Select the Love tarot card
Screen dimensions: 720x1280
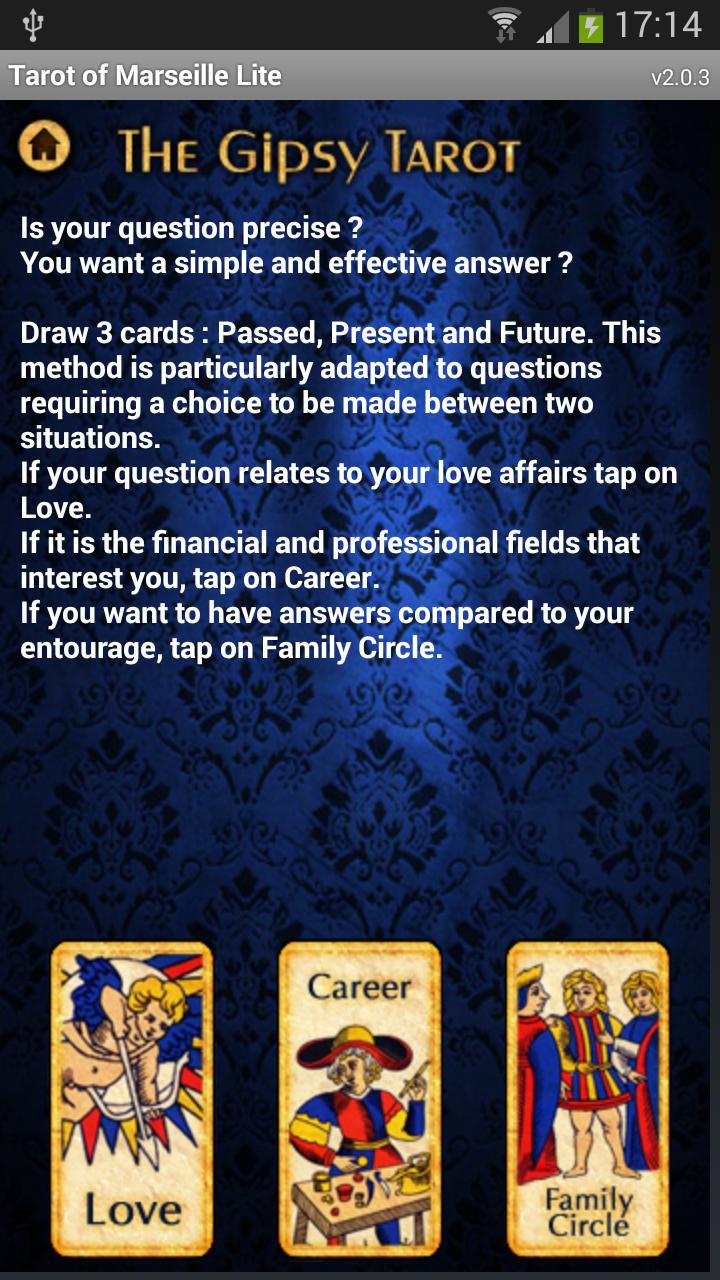coord(132,1098)
